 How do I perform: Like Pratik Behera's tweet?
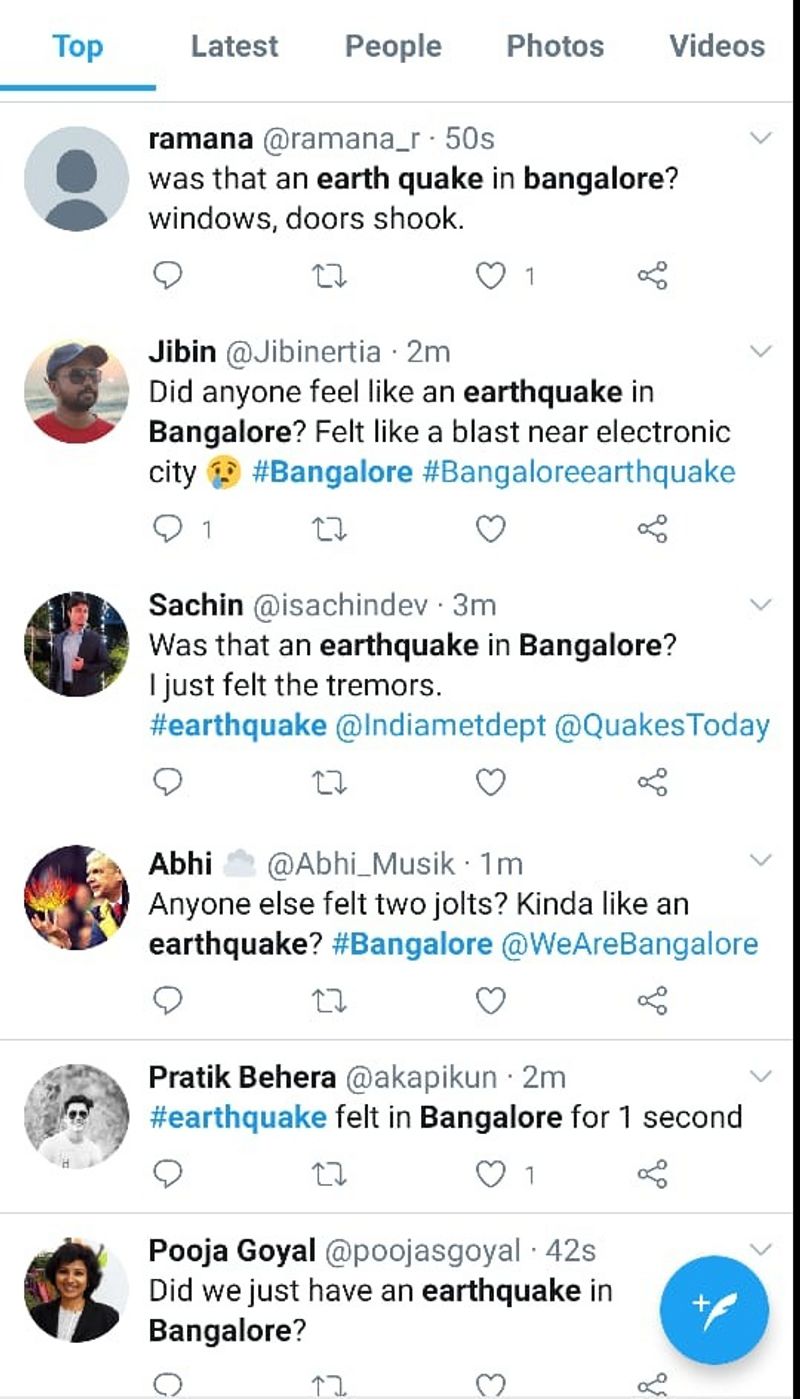coord(490,1174)
